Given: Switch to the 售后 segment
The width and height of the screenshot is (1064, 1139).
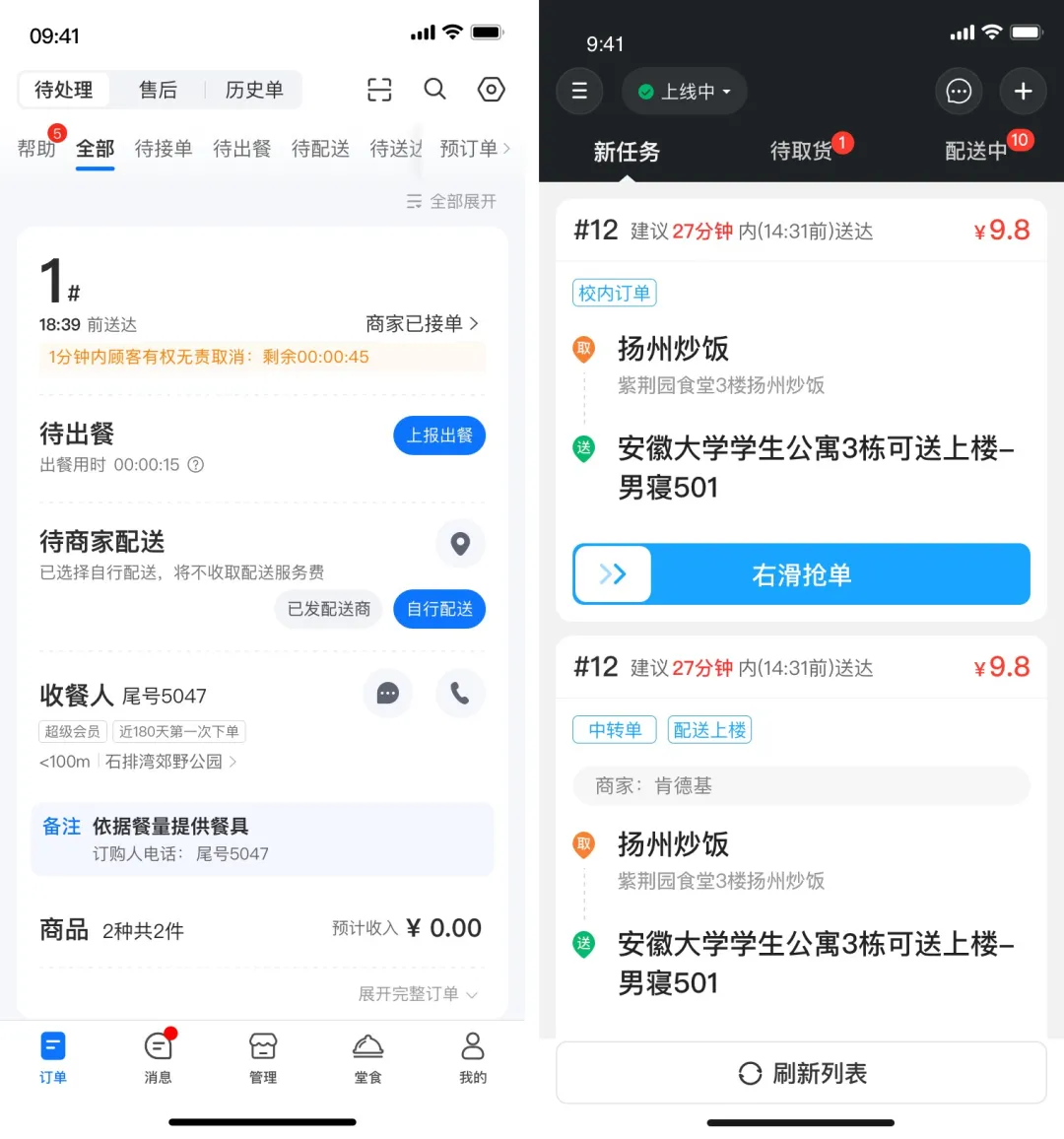Looking at the screenshot, I should click(158, 91).
